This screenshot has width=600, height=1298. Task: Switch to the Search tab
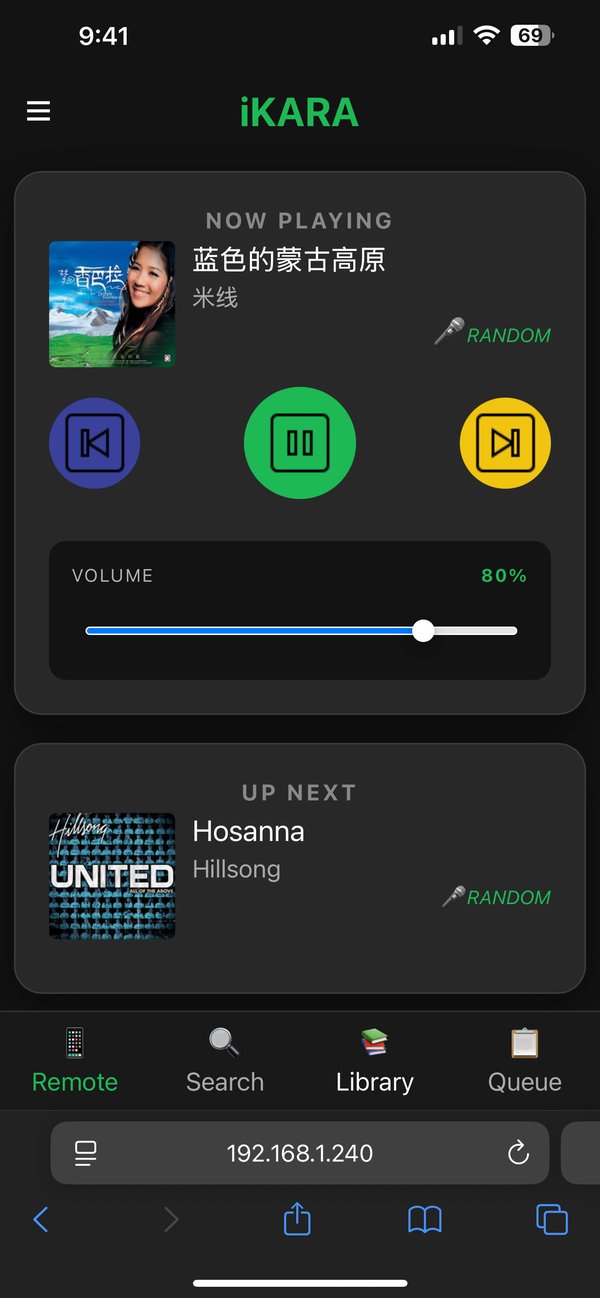tap(225, 1062)
